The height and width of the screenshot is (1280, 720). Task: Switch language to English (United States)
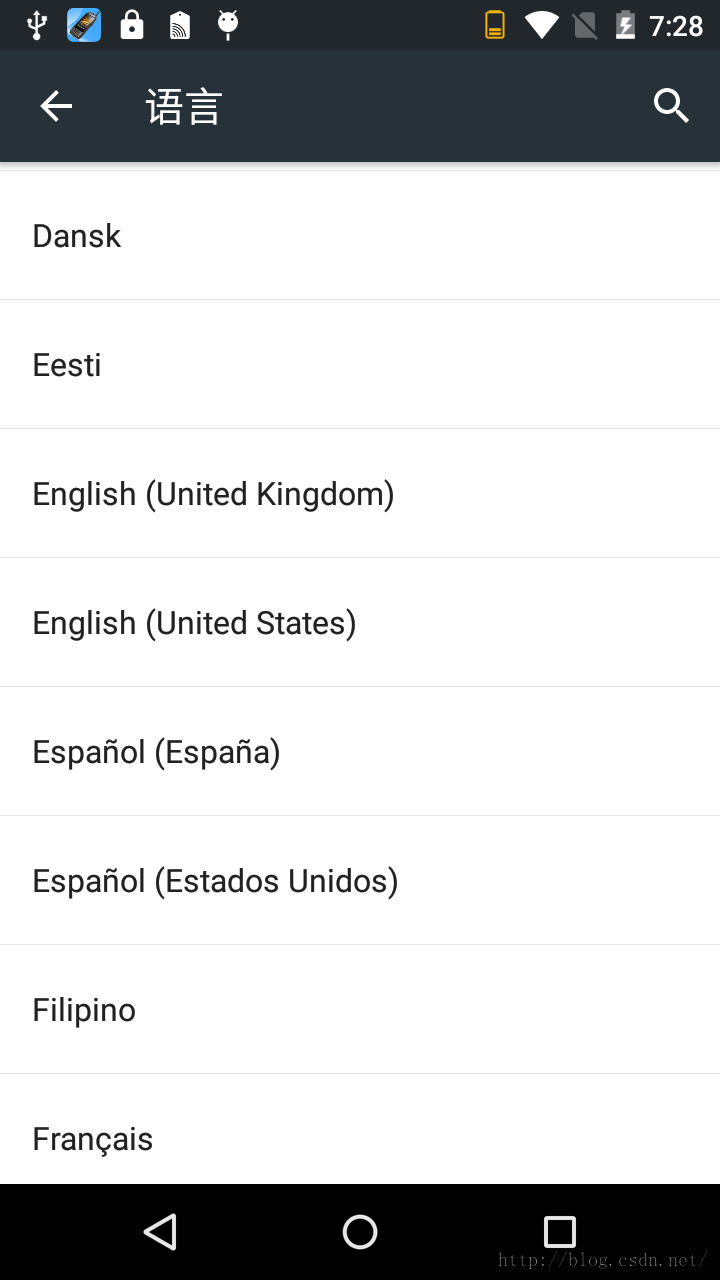point(360,623)
